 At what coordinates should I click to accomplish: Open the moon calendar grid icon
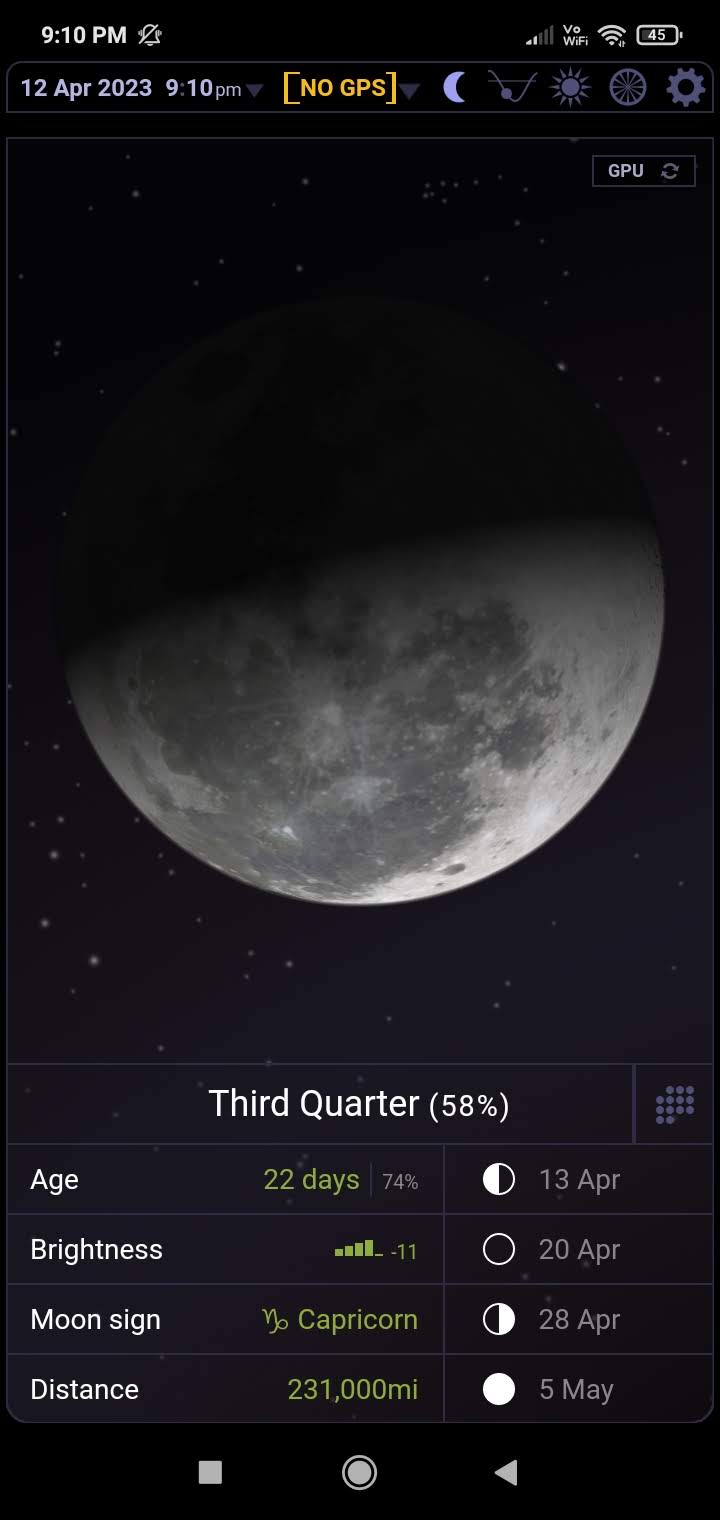point(674,1105)
